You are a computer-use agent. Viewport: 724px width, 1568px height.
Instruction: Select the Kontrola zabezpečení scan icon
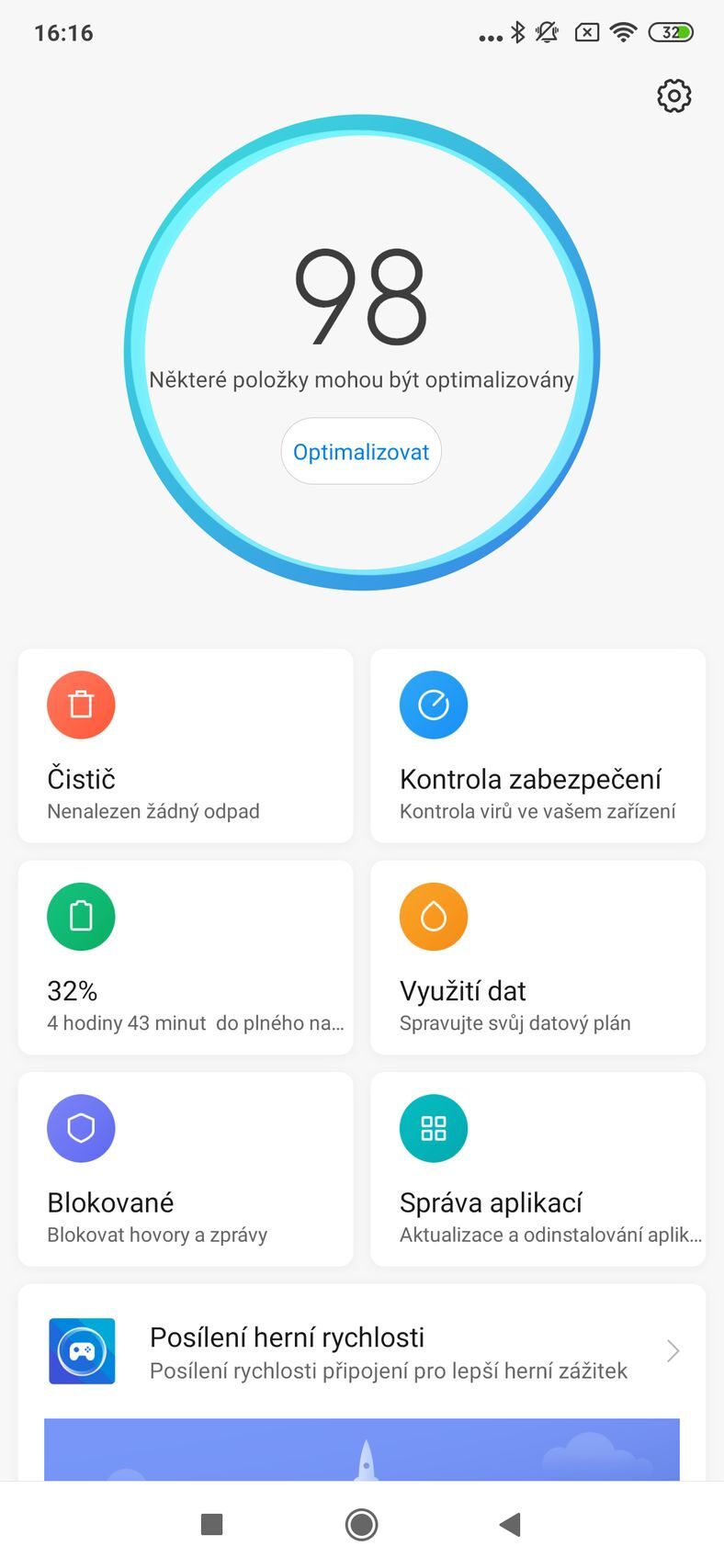(434, 705)
